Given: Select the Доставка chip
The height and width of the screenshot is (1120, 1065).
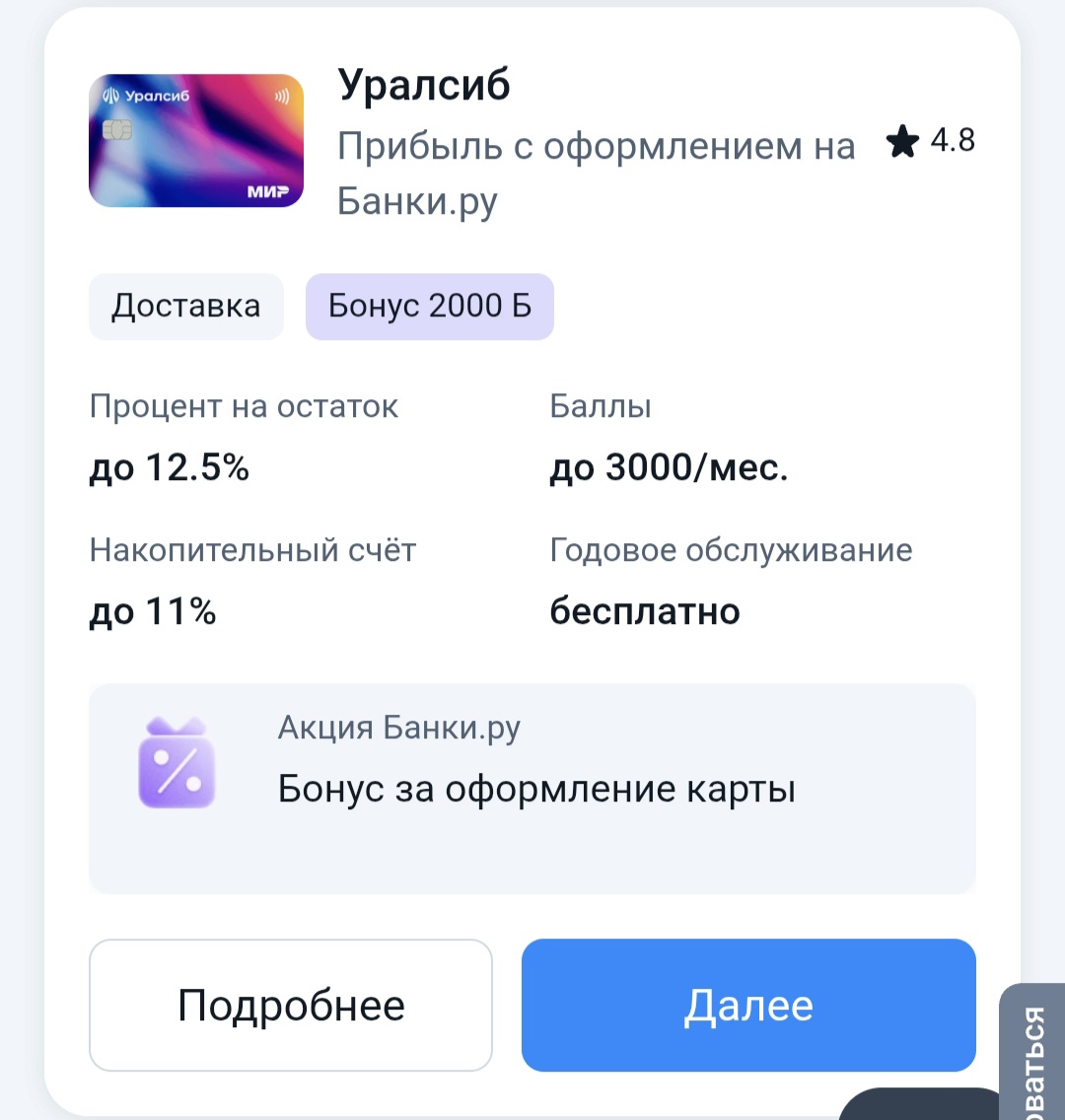Looking at the screenshot, I should coord(185,307).
